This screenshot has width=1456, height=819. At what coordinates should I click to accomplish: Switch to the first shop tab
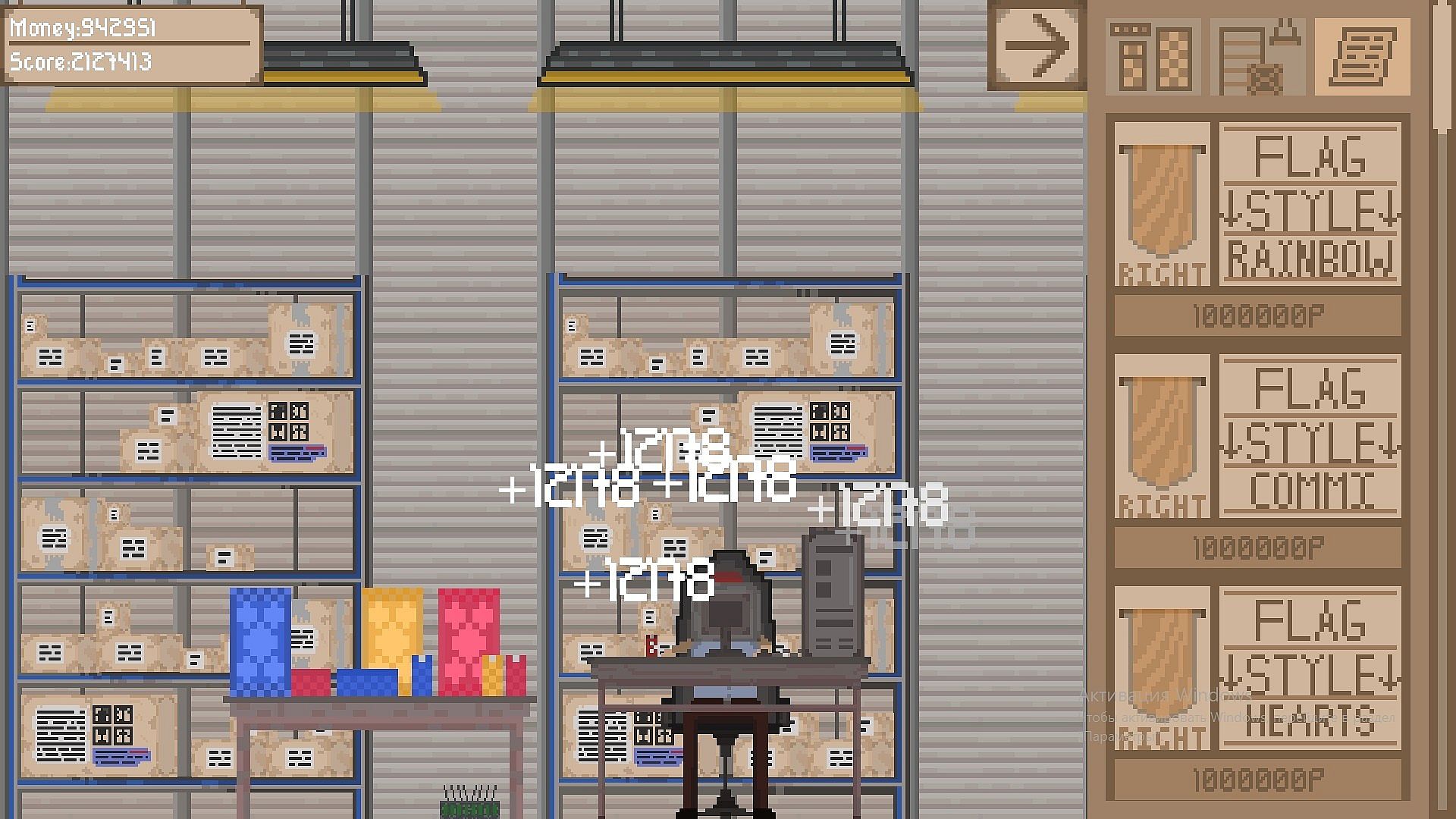[x=1153, y=56]
